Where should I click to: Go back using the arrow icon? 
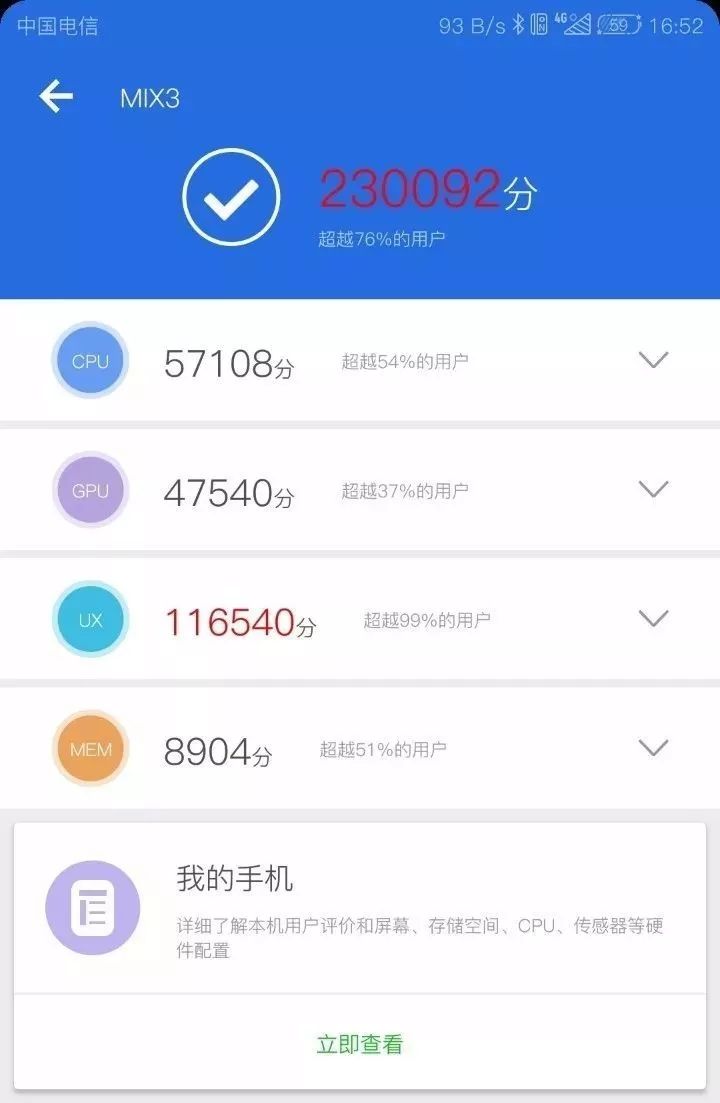(x=56, y=97)
